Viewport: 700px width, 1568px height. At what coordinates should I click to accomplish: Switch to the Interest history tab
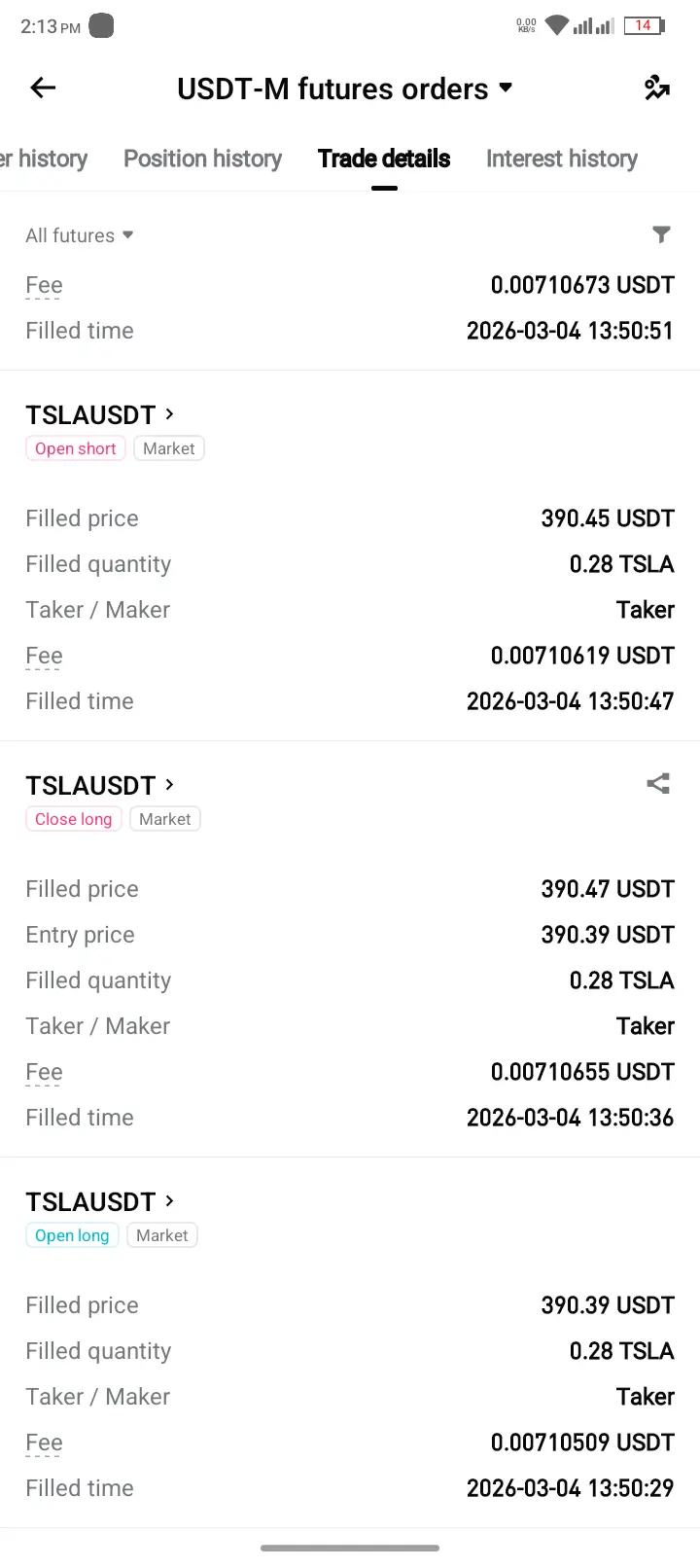[x=561, y=159]
